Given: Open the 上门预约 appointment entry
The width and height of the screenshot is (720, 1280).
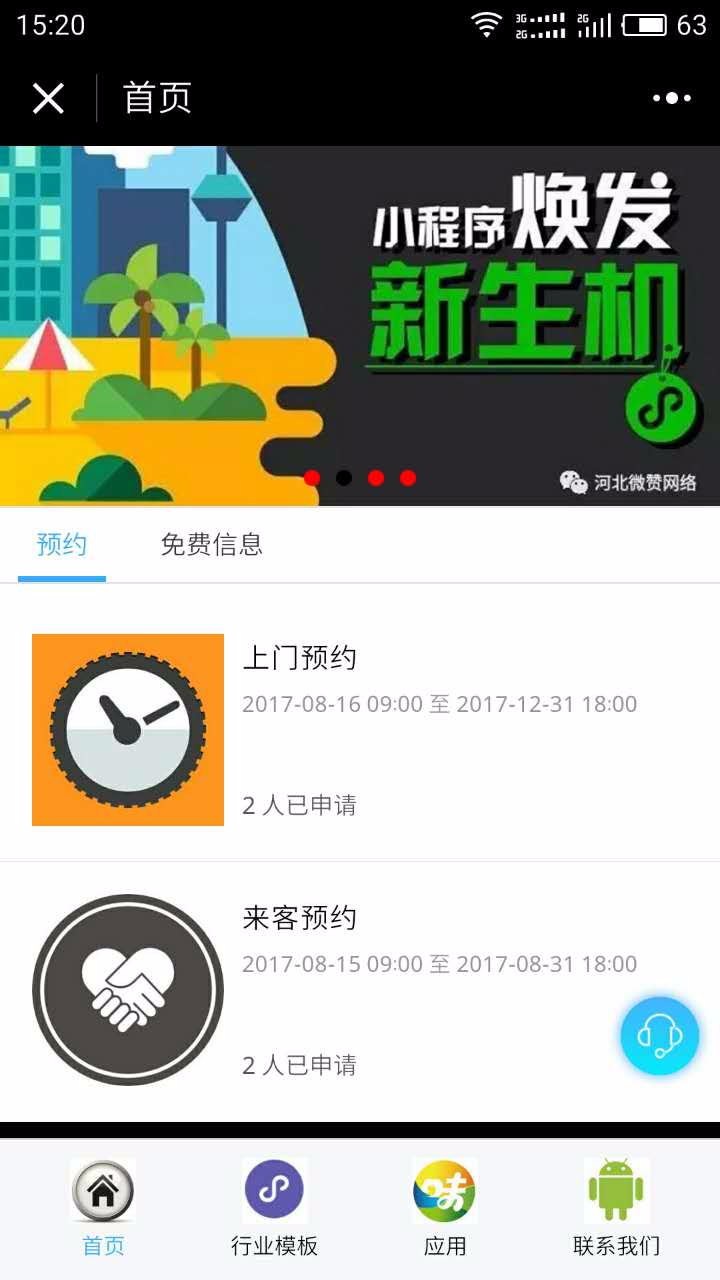Looking at the screenshot, I should click(x=360, y=730).
